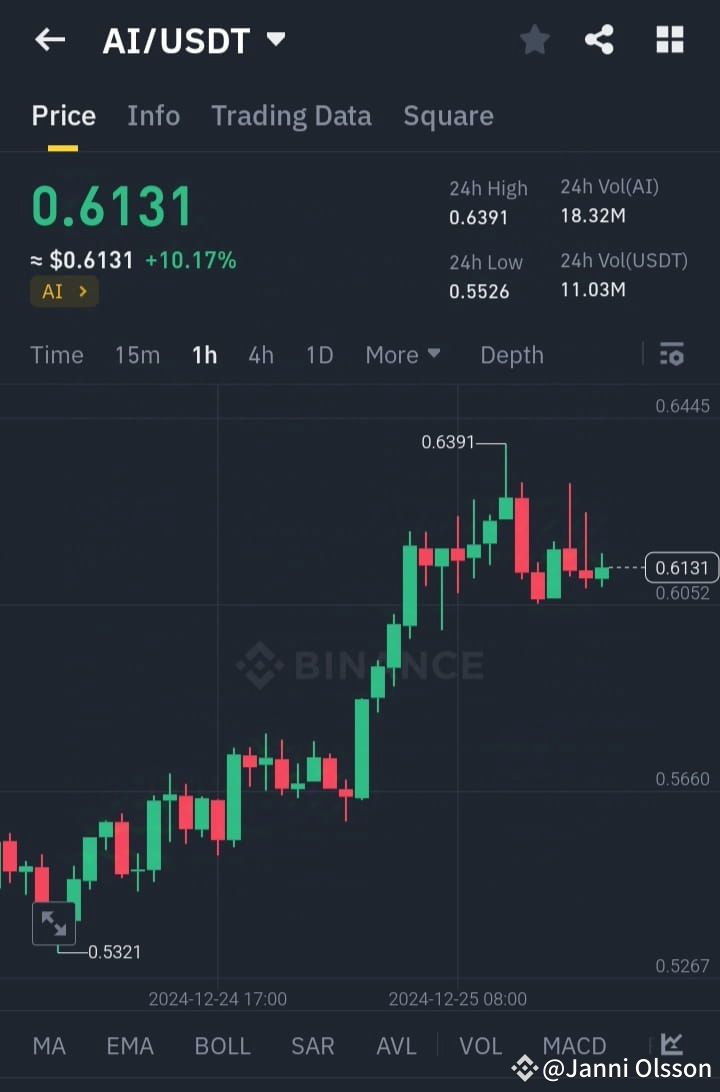Open the share icon
Viewport: 720px width, 1092px height.
(x=600, y=39)
